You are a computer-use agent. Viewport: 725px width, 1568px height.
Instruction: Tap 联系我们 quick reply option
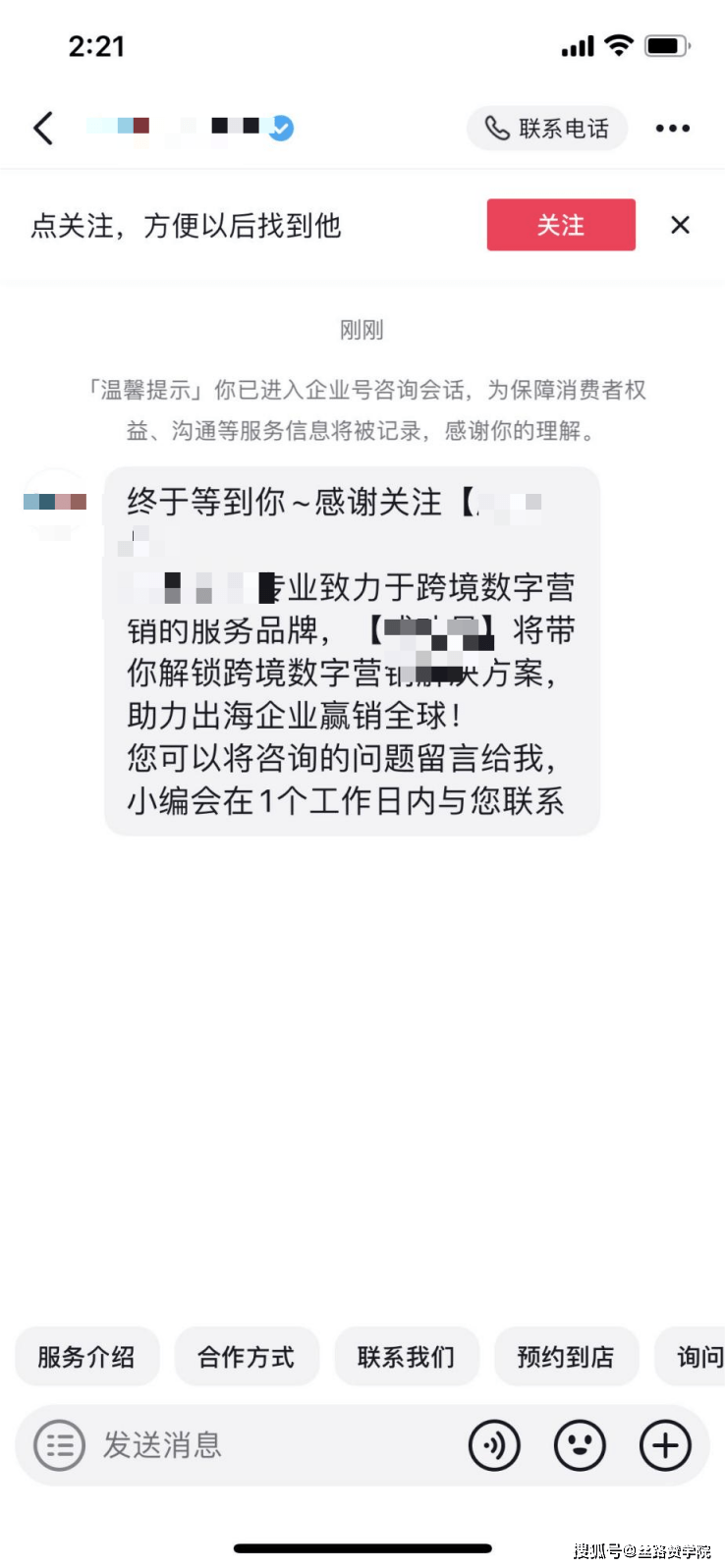(x=407, y=1356)
